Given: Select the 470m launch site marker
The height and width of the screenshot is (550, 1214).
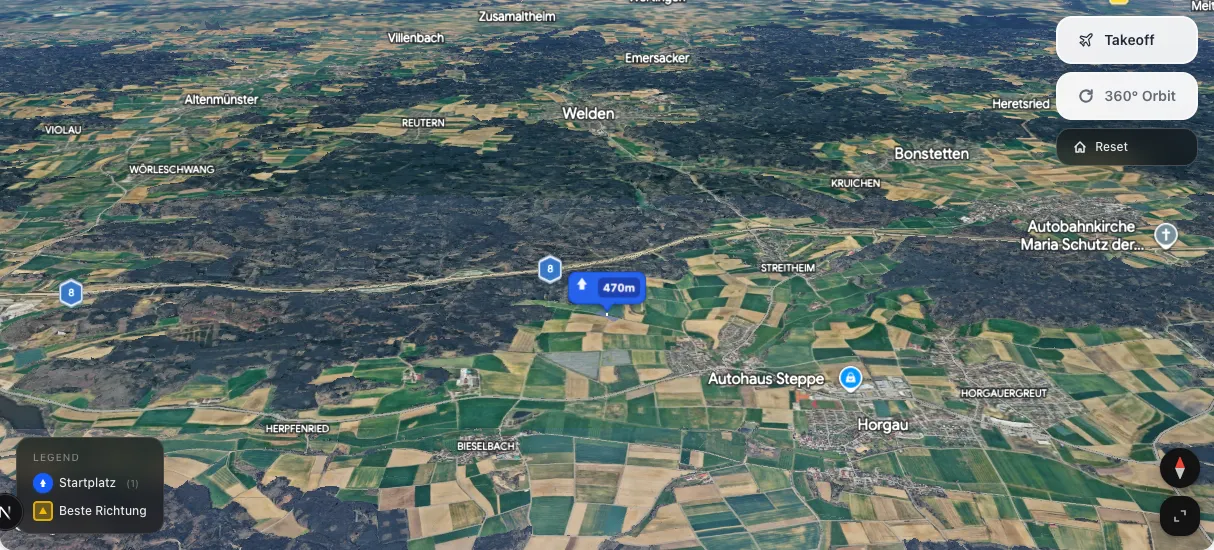Looking at the screenshot, I should [607, 288].
